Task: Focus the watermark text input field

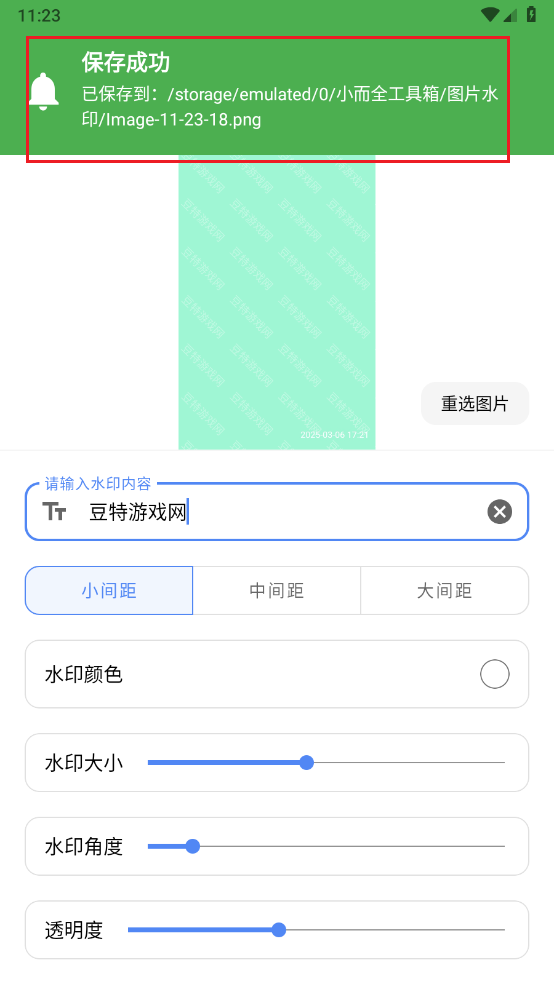Action: click(x=277, y=511)
